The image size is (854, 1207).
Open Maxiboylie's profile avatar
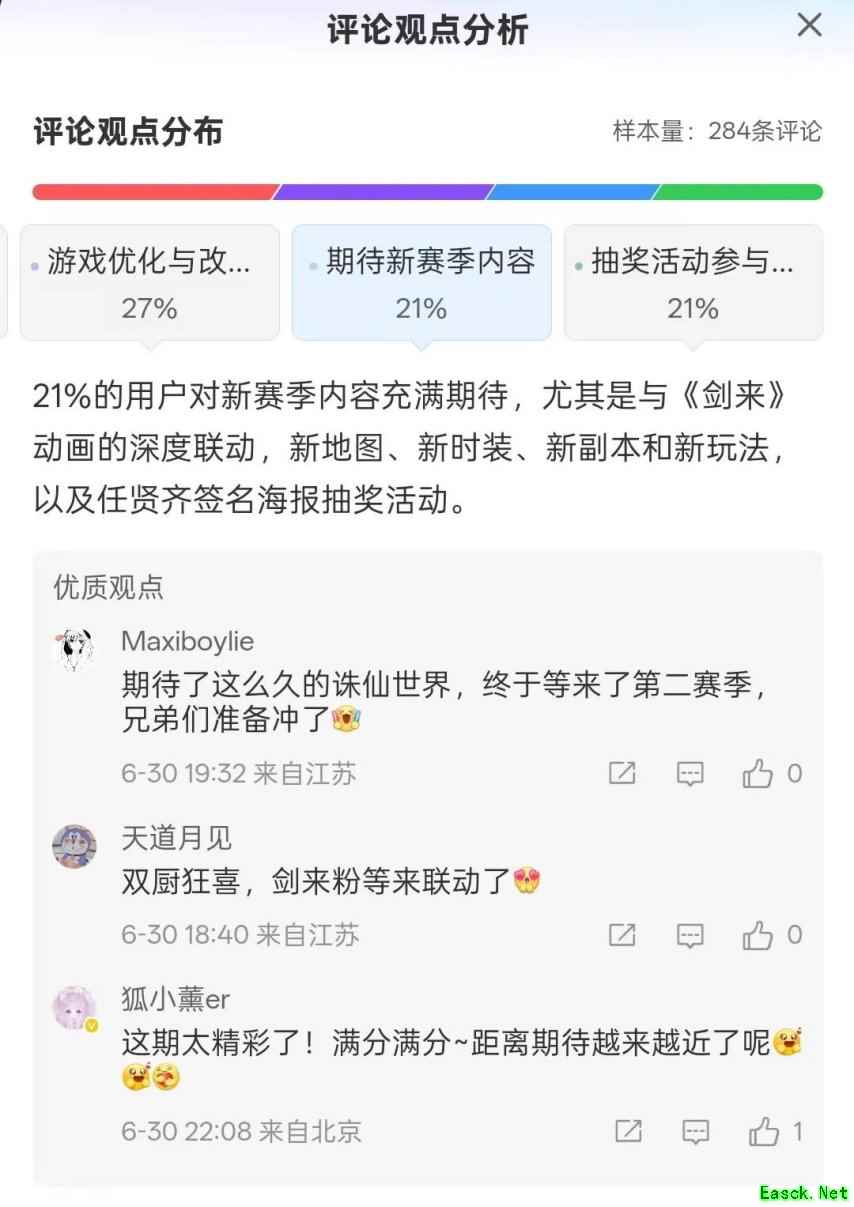click(74, 649)
